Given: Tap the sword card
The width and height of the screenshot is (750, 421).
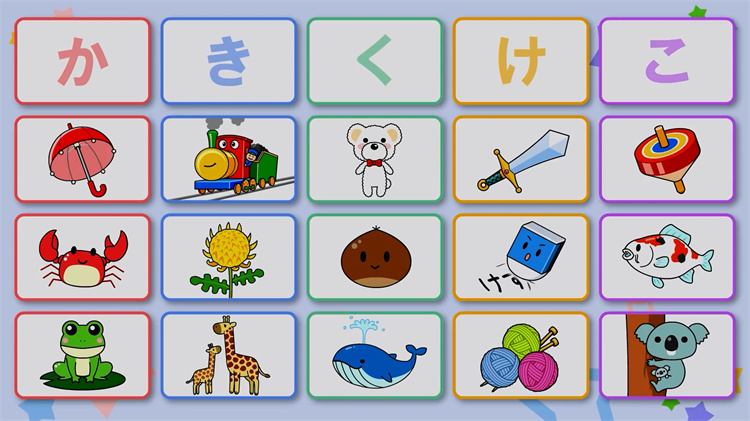Looking at the screenshot, I should pos(521,160).
